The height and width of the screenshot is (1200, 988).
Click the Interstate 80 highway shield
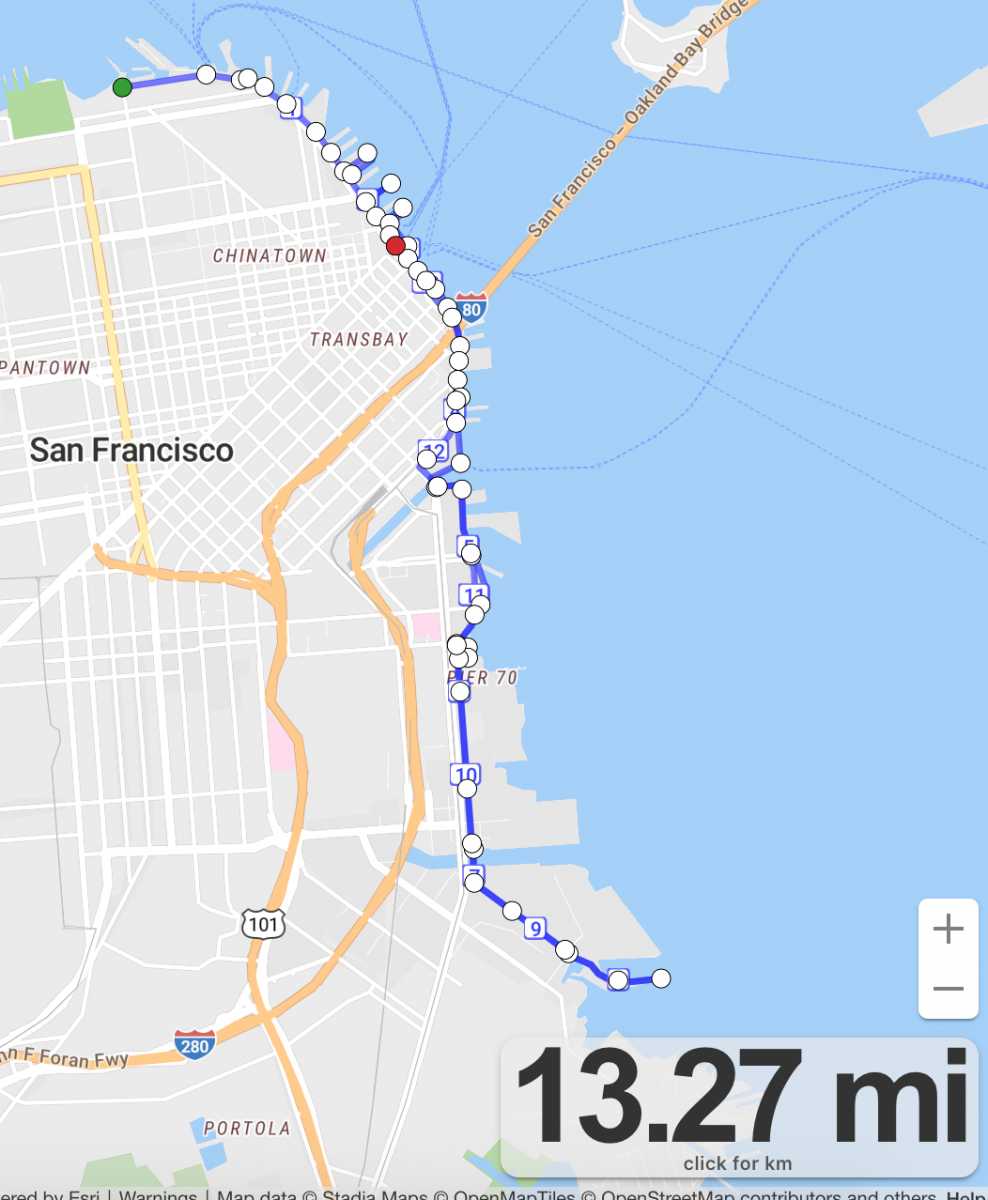tap(472, 307)
